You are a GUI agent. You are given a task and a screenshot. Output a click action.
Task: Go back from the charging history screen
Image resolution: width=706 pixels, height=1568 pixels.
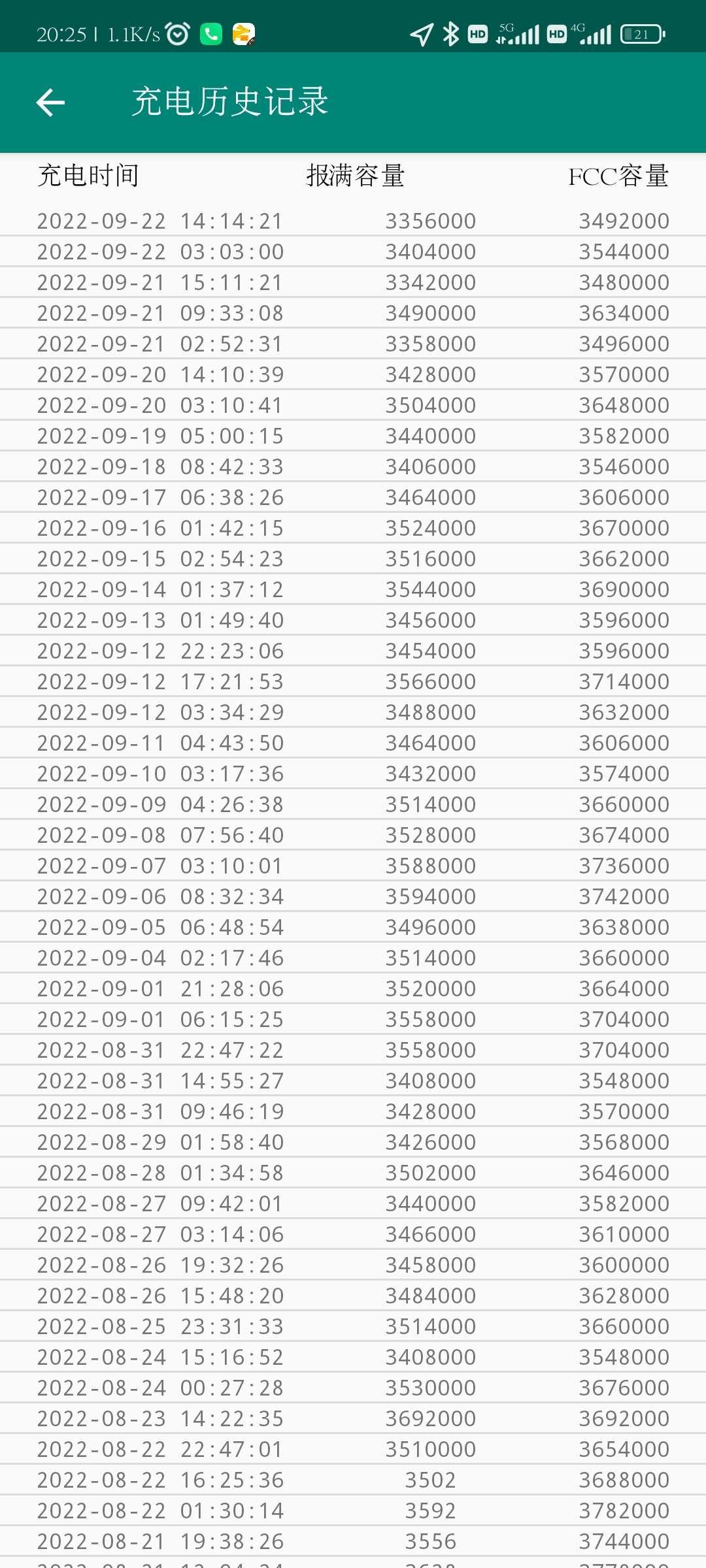50,103
